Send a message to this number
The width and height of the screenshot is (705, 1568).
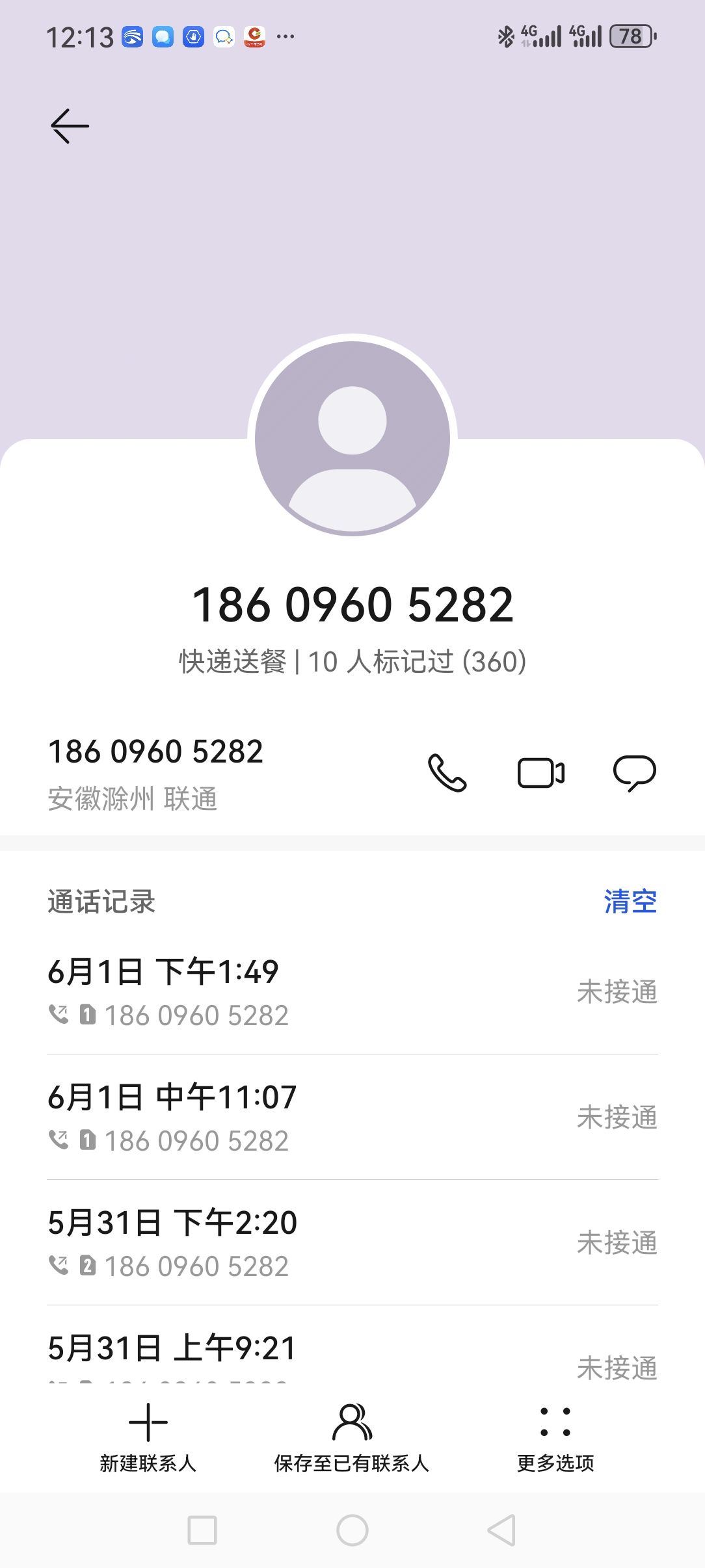coord(634,773)
